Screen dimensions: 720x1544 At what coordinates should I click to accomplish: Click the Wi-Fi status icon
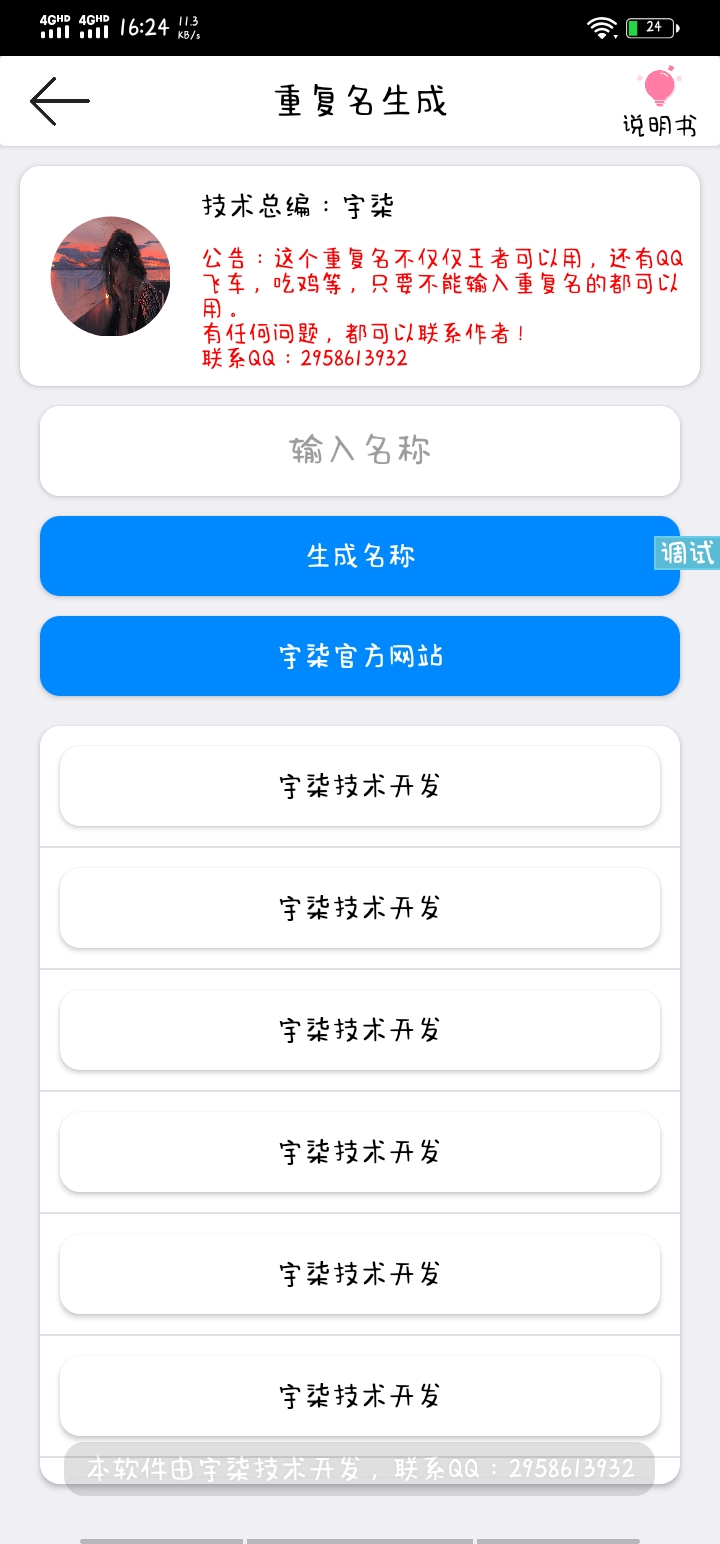[x=601, y=26]
